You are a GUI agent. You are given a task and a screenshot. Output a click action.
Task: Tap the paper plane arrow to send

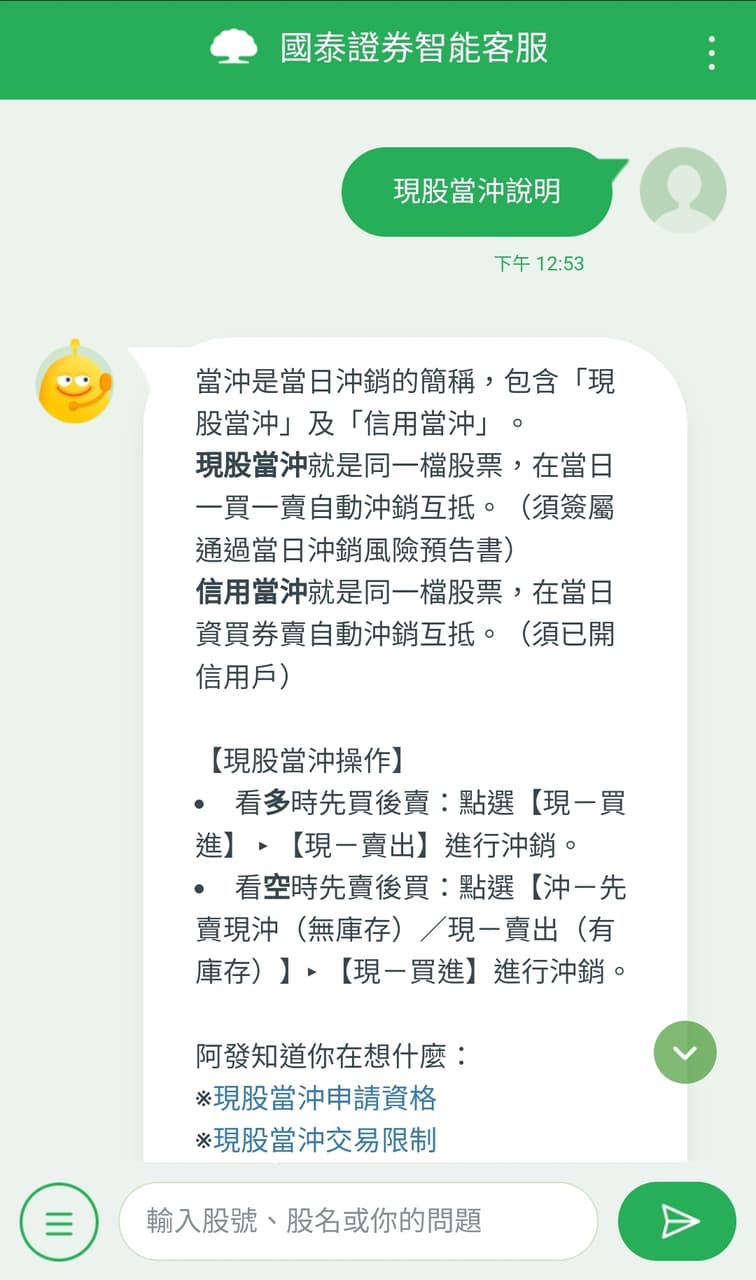682,1221
